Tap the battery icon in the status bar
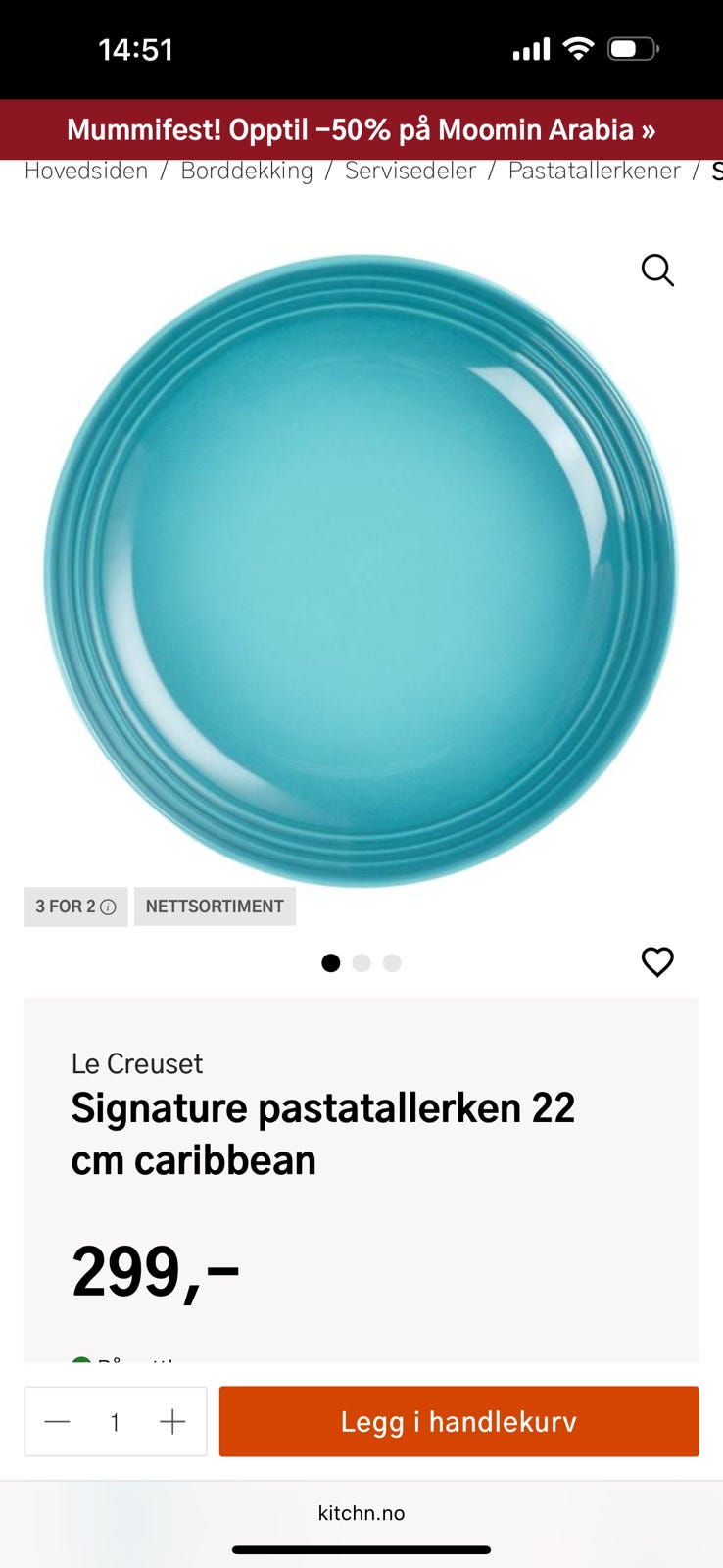 pos(631,47)
